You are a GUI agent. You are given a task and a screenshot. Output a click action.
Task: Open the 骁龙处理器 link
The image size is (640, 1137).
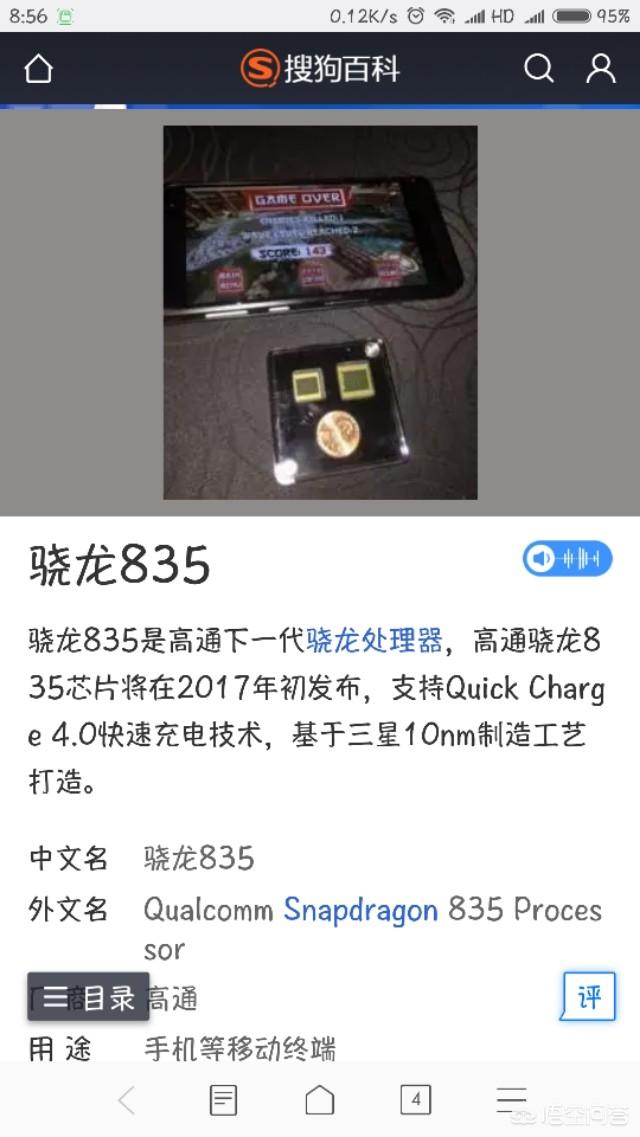(374, 640)
